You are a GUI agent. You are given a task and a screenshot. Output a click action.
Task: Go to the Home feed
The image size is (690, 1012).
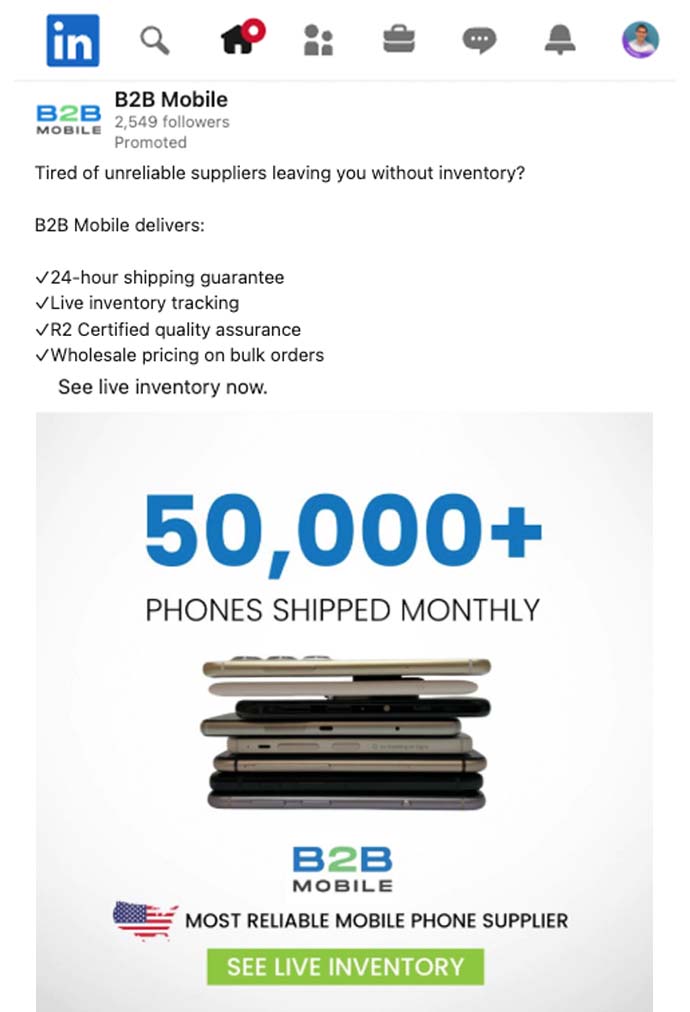[x=240, y=40]
